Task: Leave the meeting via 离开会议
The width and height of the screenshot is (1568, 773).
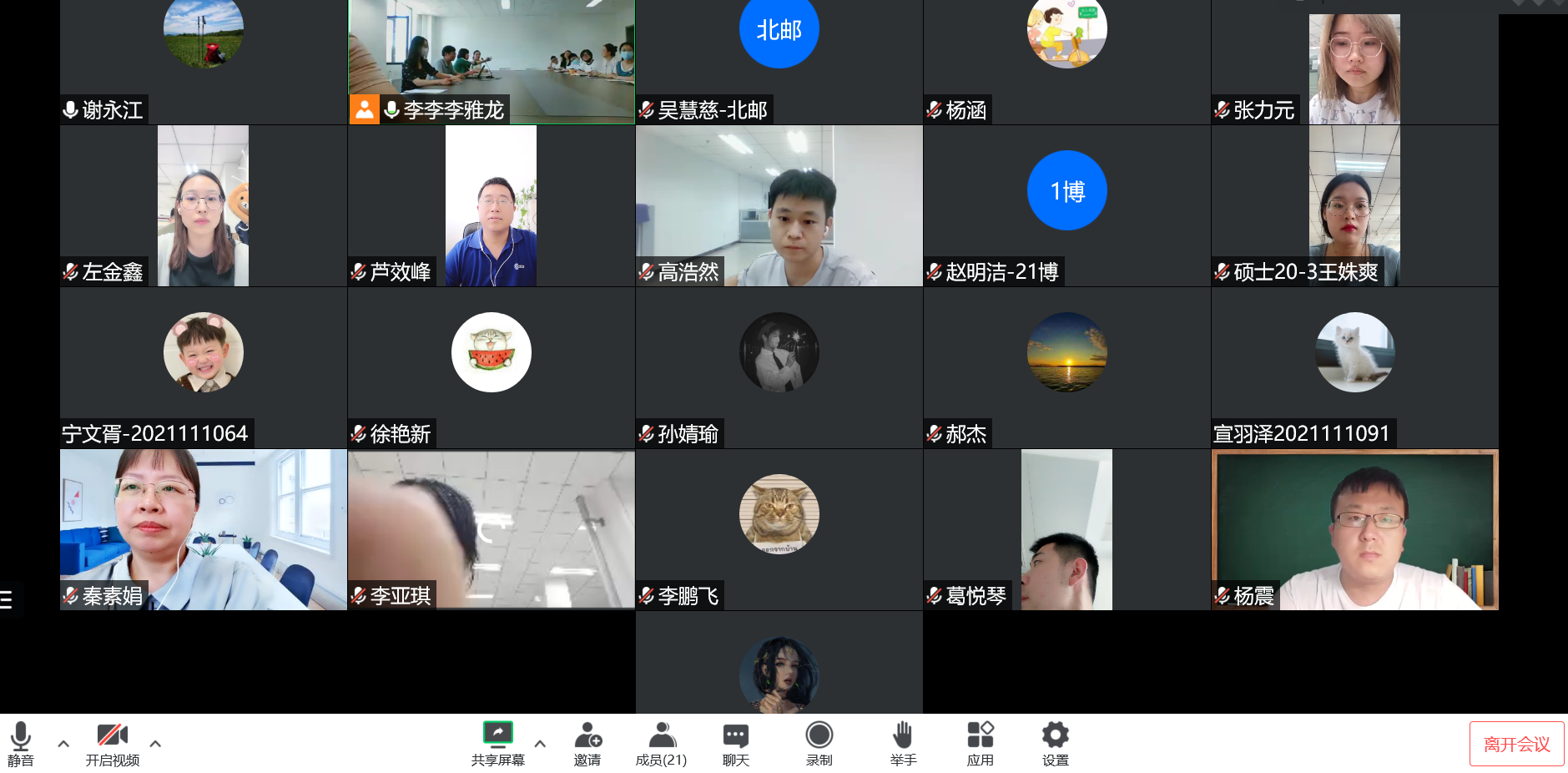Action: (x=1516, y=744)
